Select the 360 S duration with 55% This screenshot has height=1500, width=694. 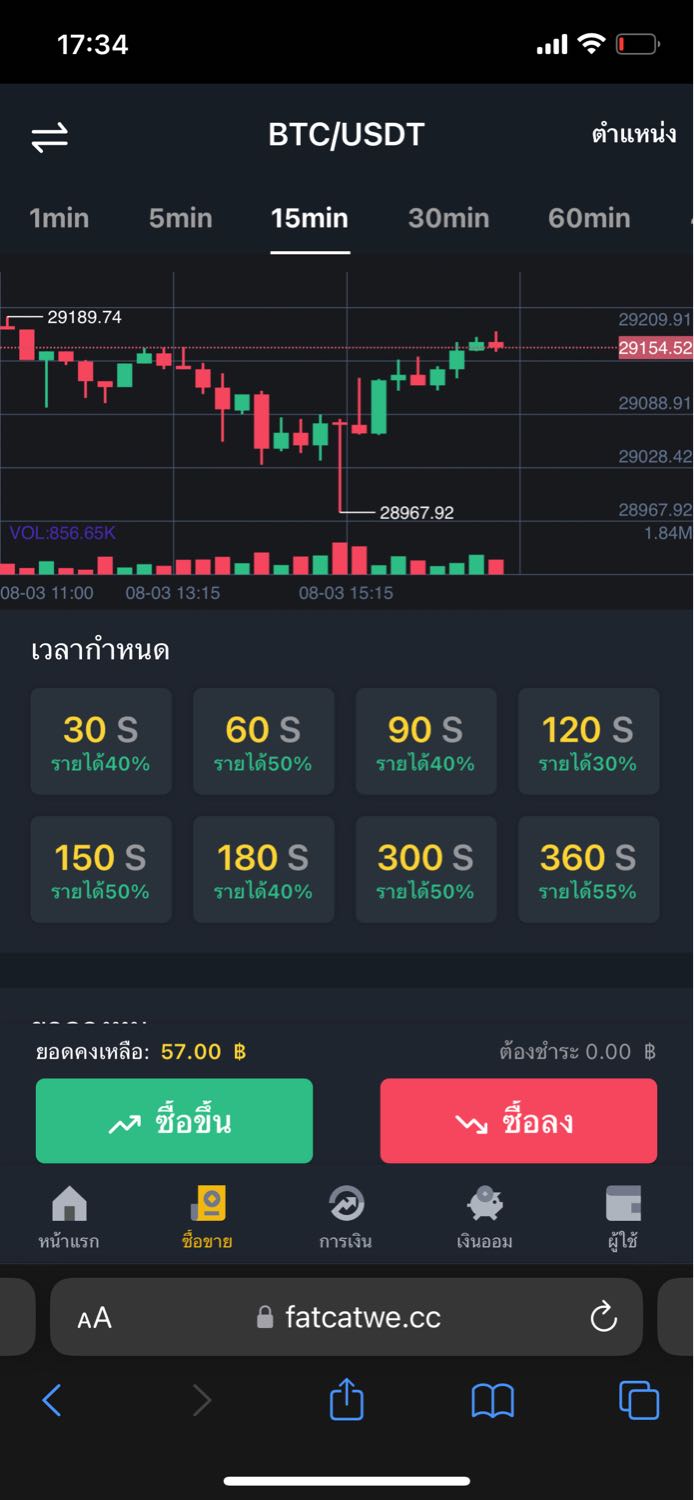point(588,869)
